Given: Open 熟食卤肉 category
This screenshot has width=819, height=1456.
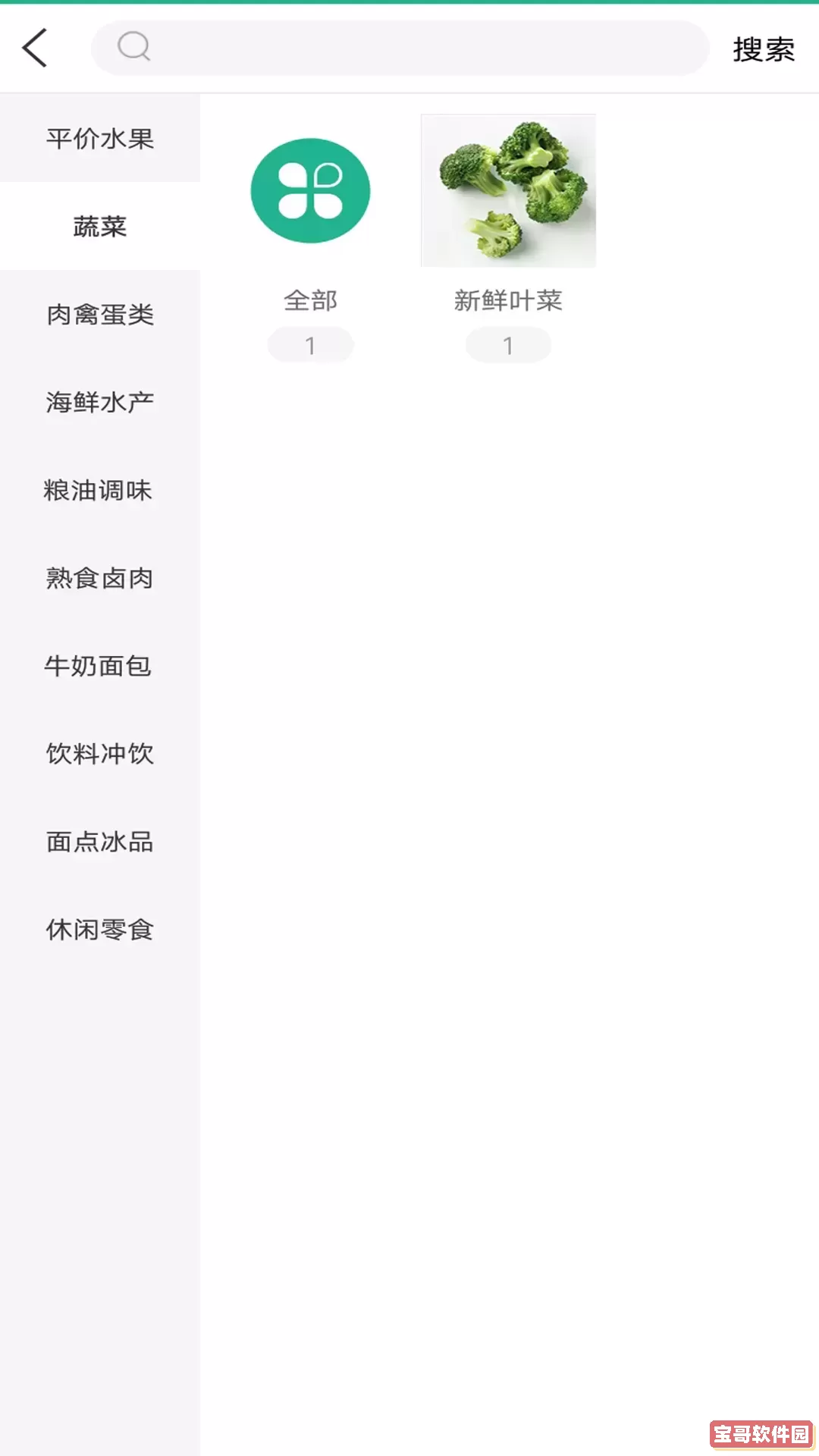Looking at the screenshot, I should [99, 578].
